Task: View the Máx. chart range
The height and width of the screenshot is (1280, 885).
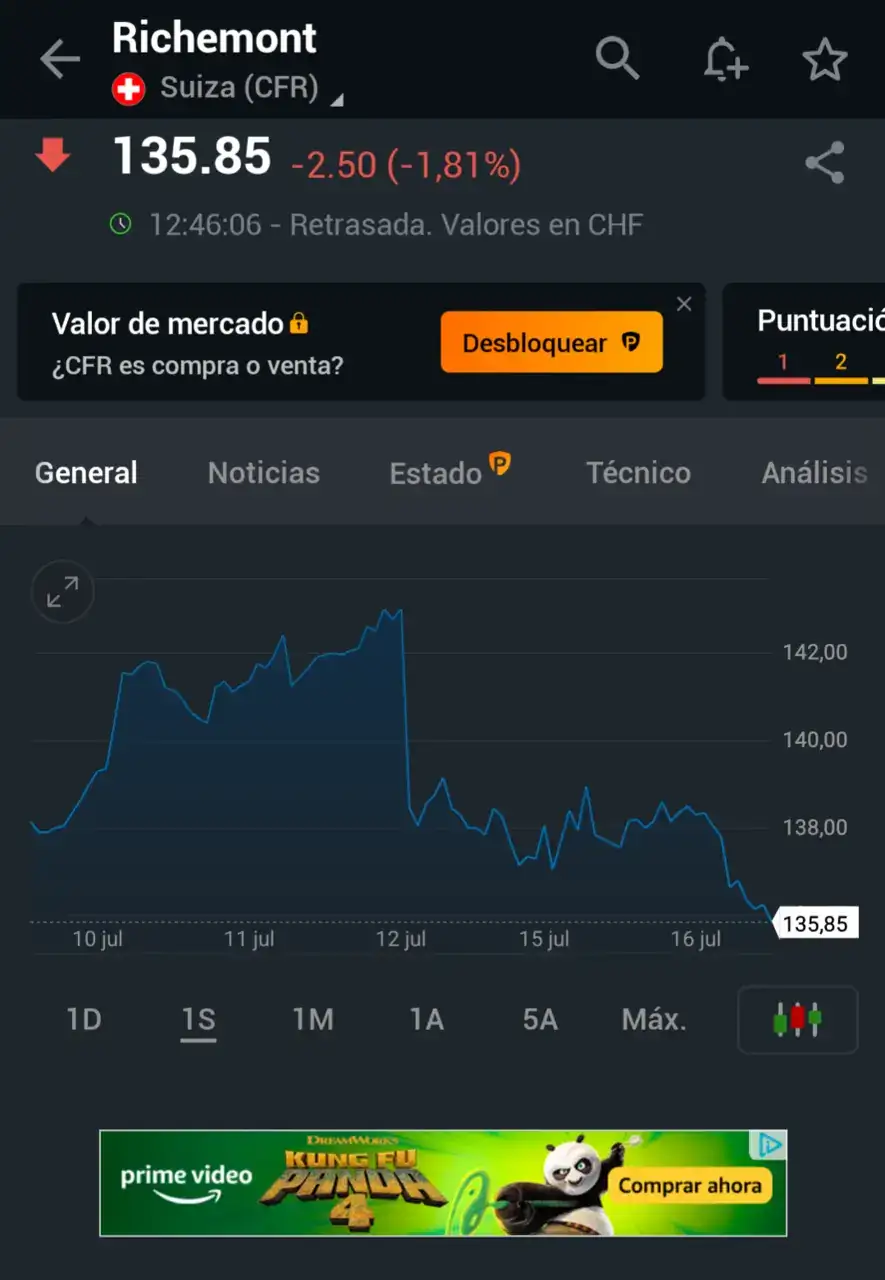Action: 654,1019
